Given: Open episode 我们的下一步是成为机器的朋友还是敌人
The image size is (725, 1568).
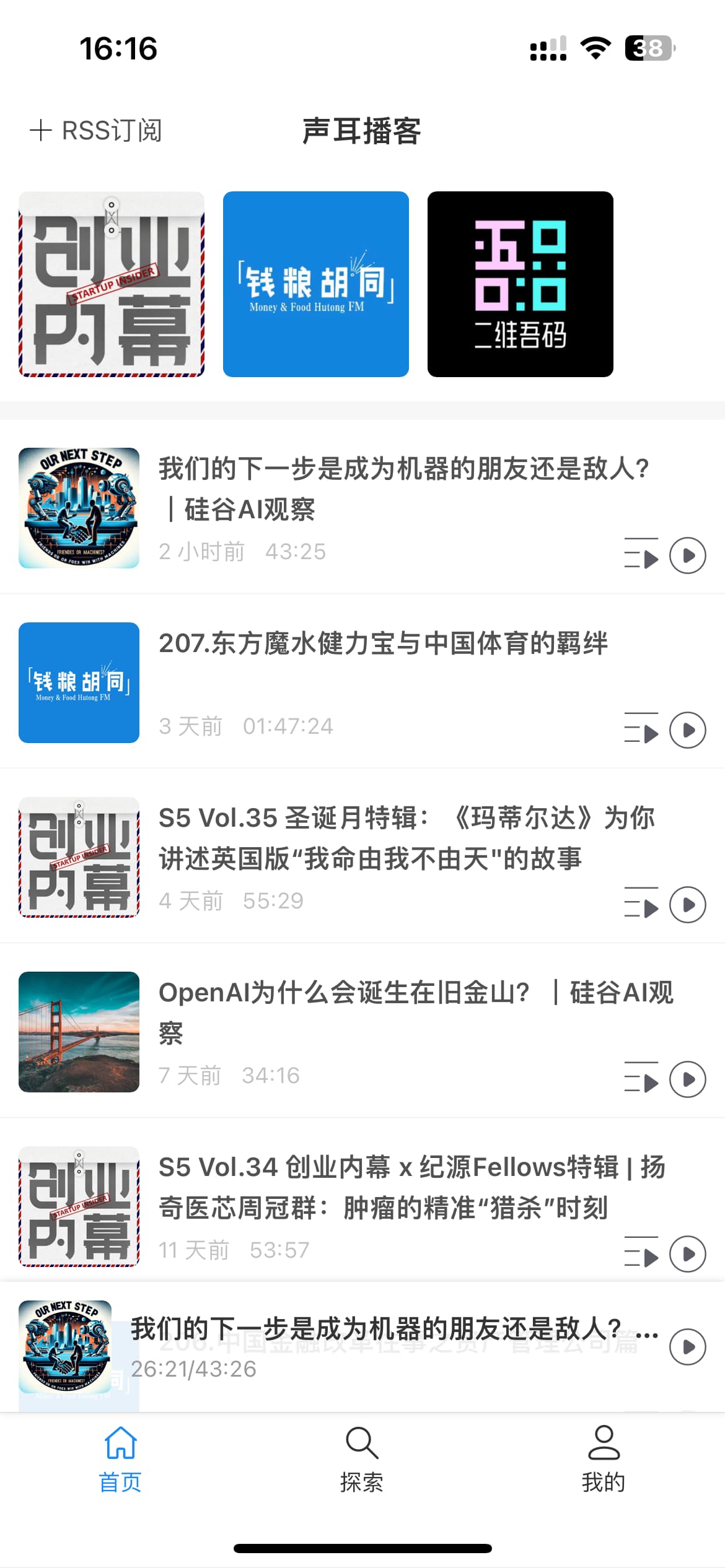Looking at the screenshot, I should coord(403,489).
